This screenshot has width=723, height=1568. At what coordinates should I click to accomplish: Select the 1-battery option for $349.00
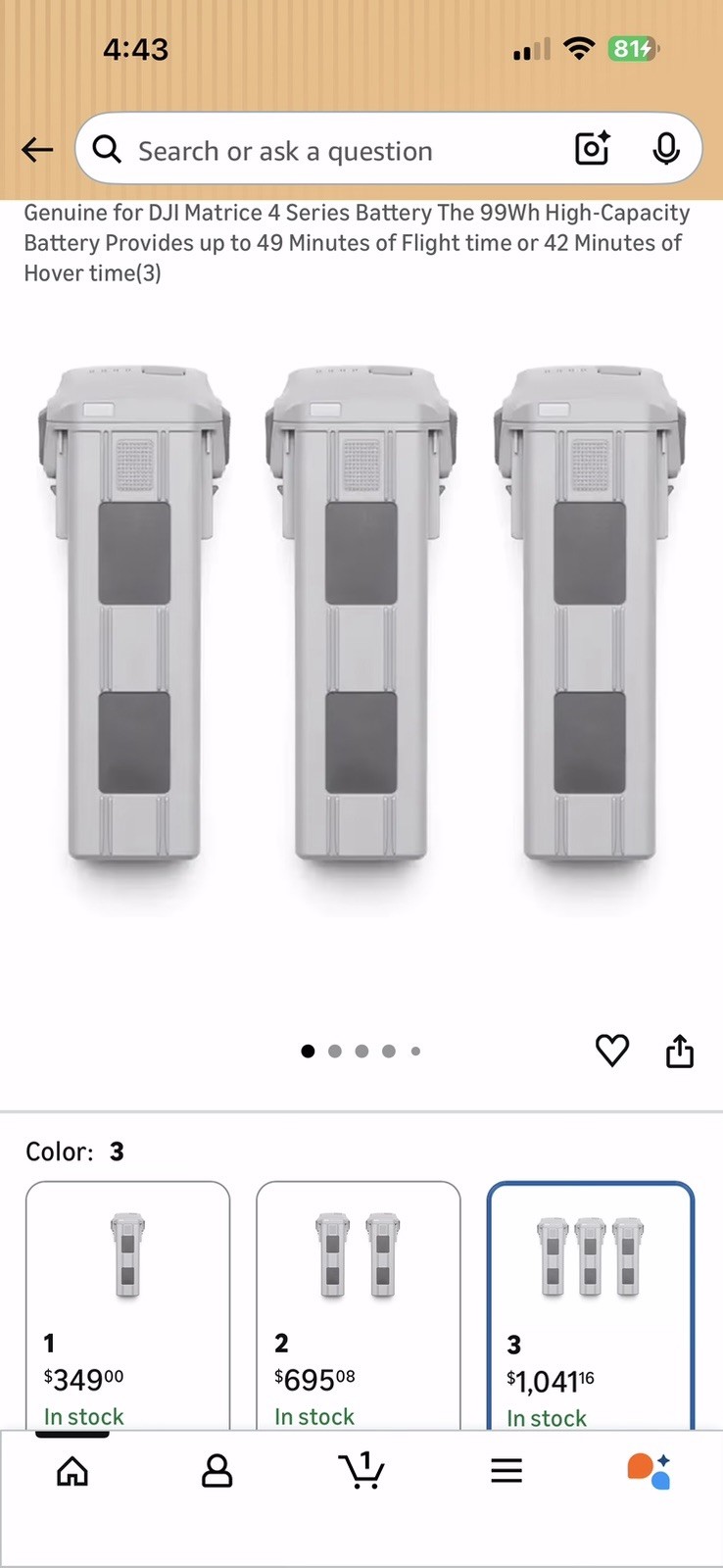[x=128, y=1305]
